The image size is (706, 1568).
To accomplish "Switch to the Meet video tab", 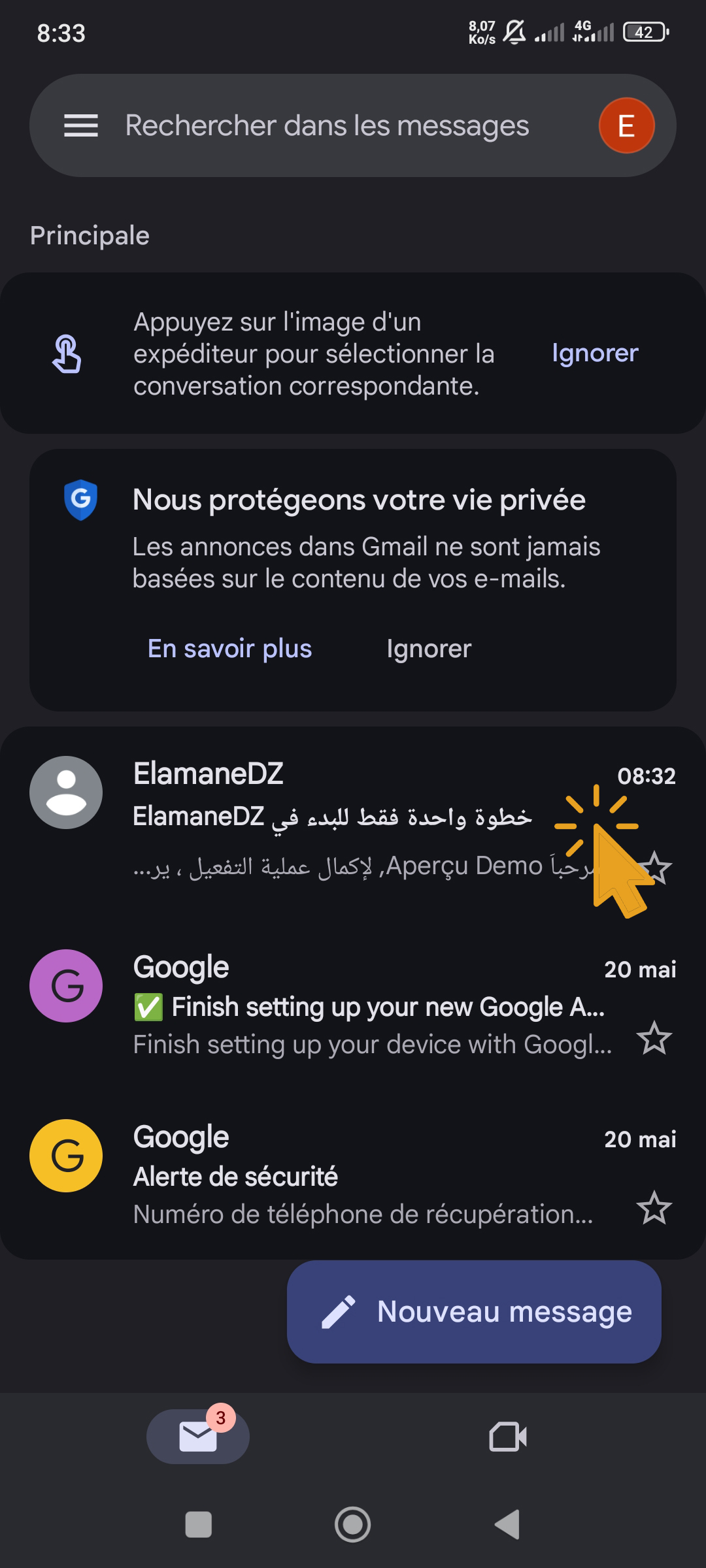I will [508, 1436].
